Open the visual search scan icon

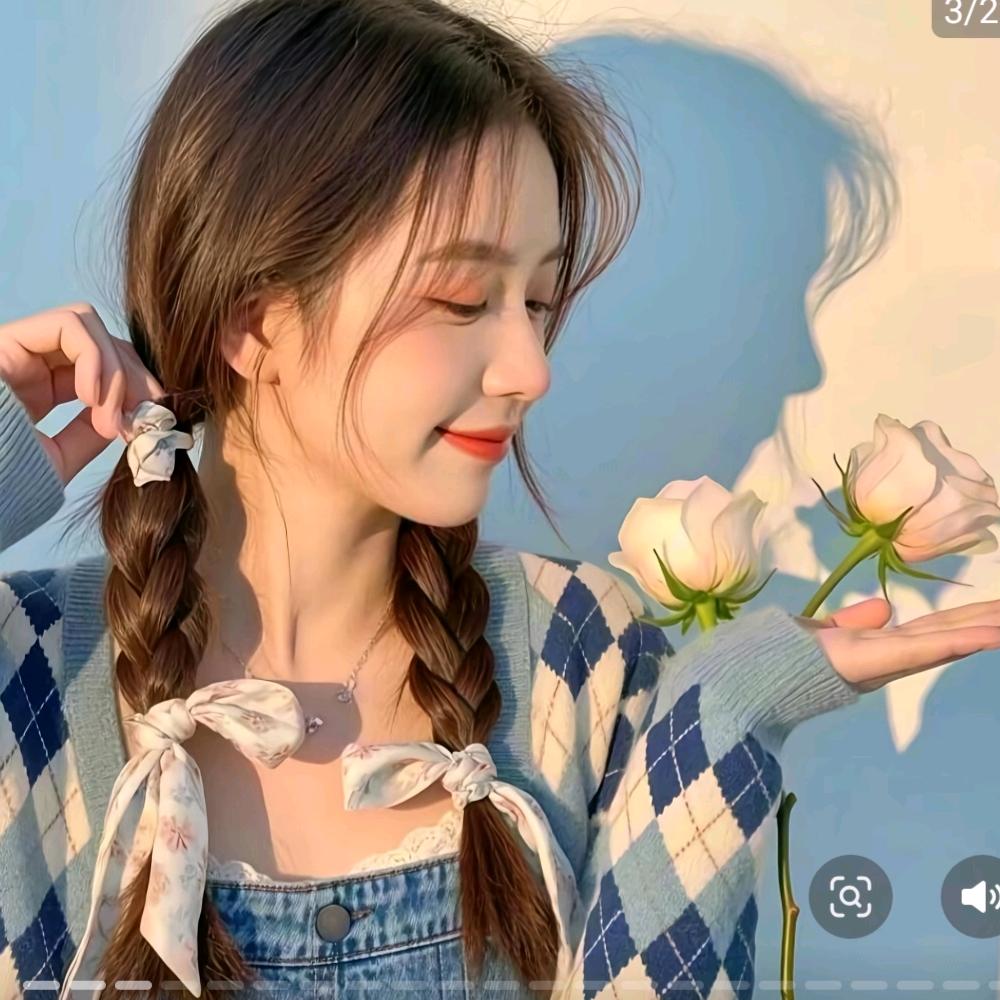[x=850, y=896]
